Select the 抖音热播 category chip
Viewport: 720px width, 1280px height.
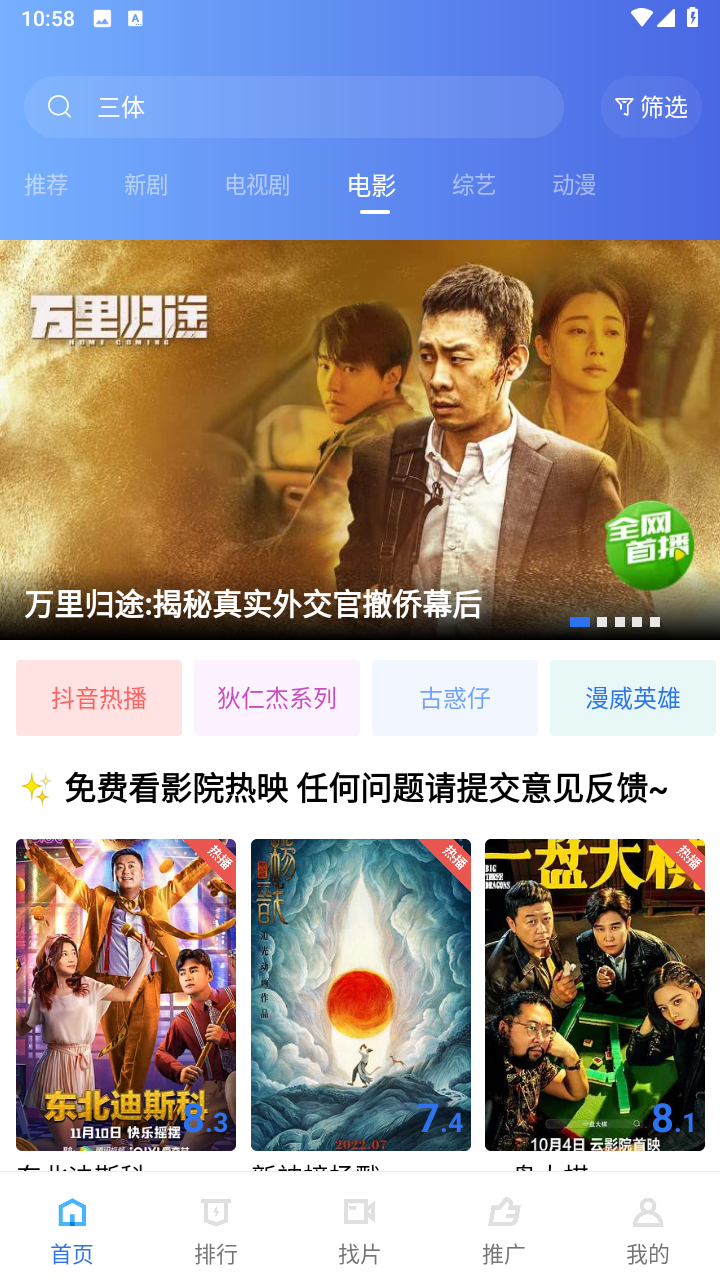[x=98, y=697]
